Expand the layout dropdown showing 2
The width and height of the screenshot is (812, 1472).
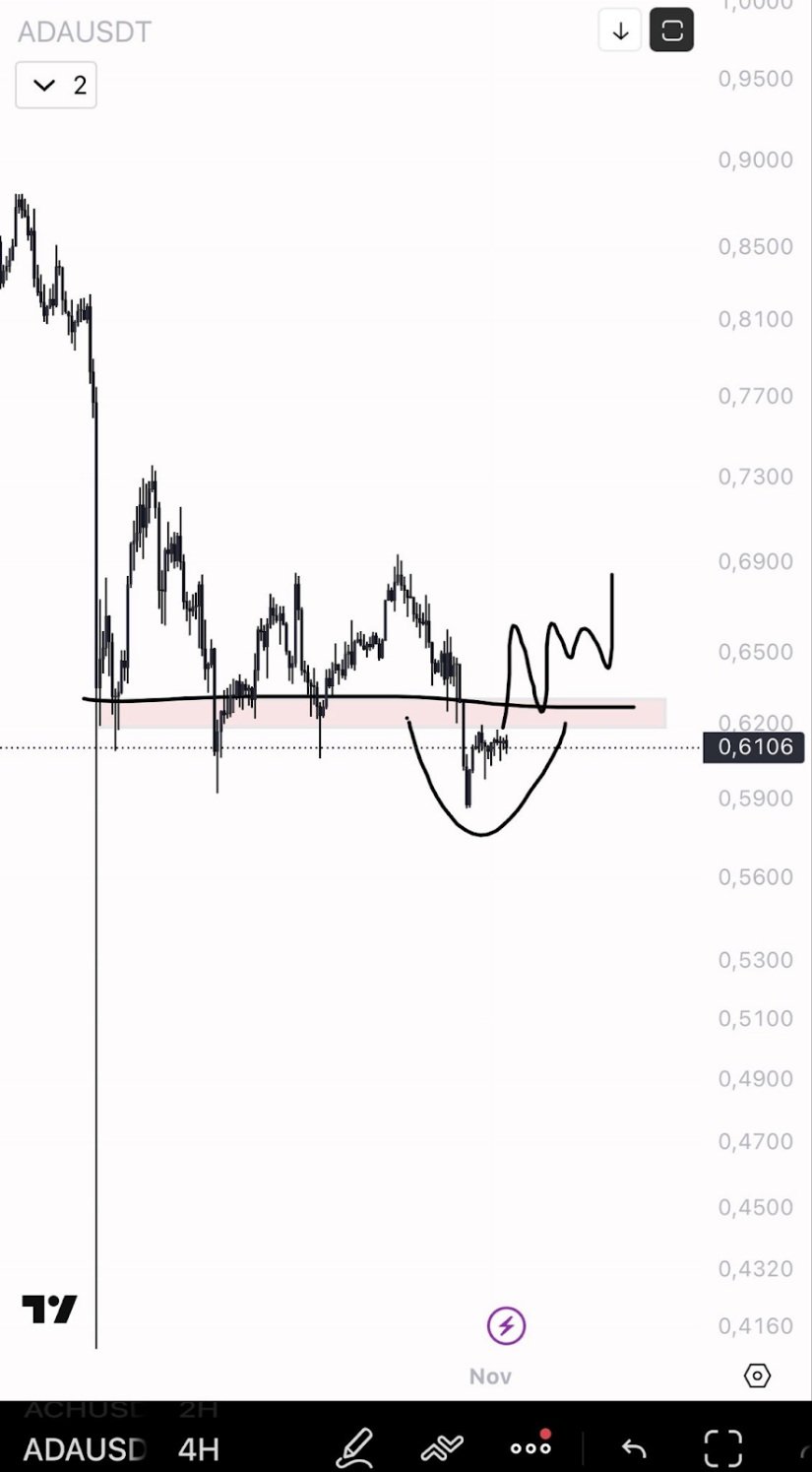tap(55, 85)
